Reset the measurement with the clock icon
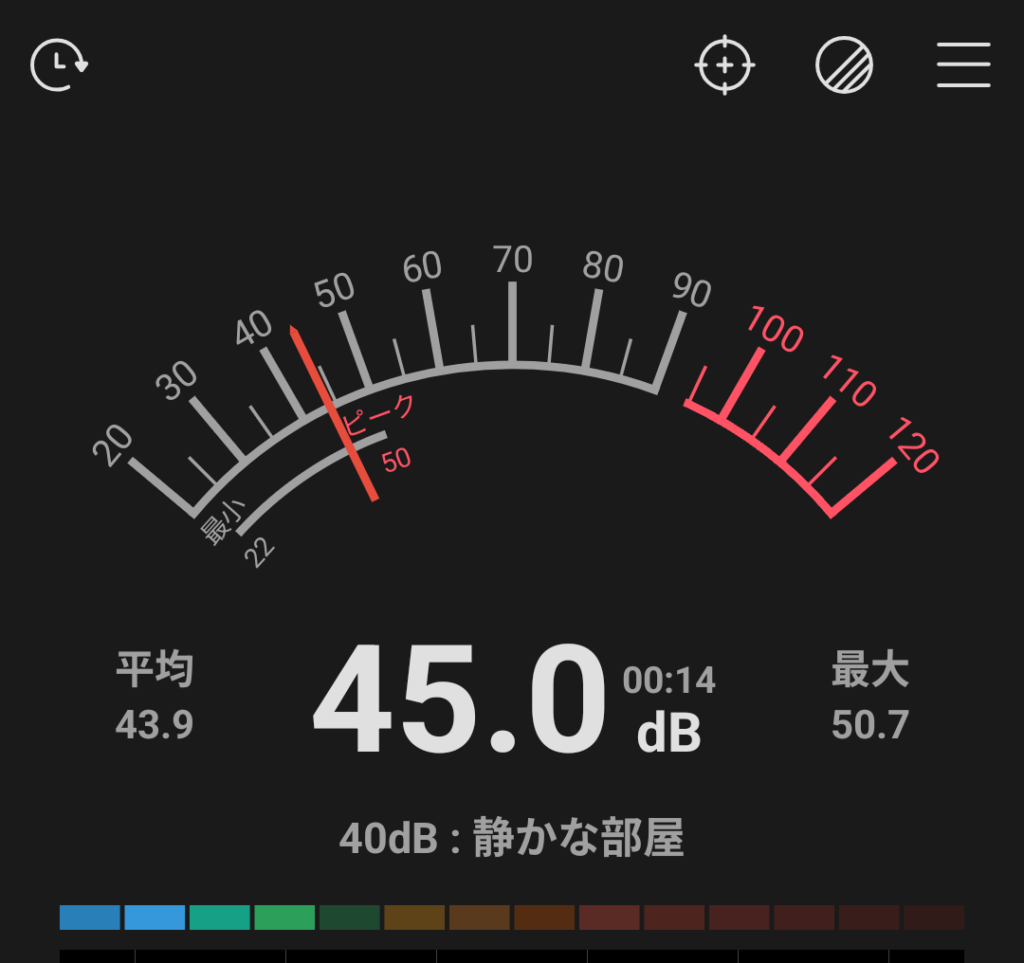 [x=60, y=66]
